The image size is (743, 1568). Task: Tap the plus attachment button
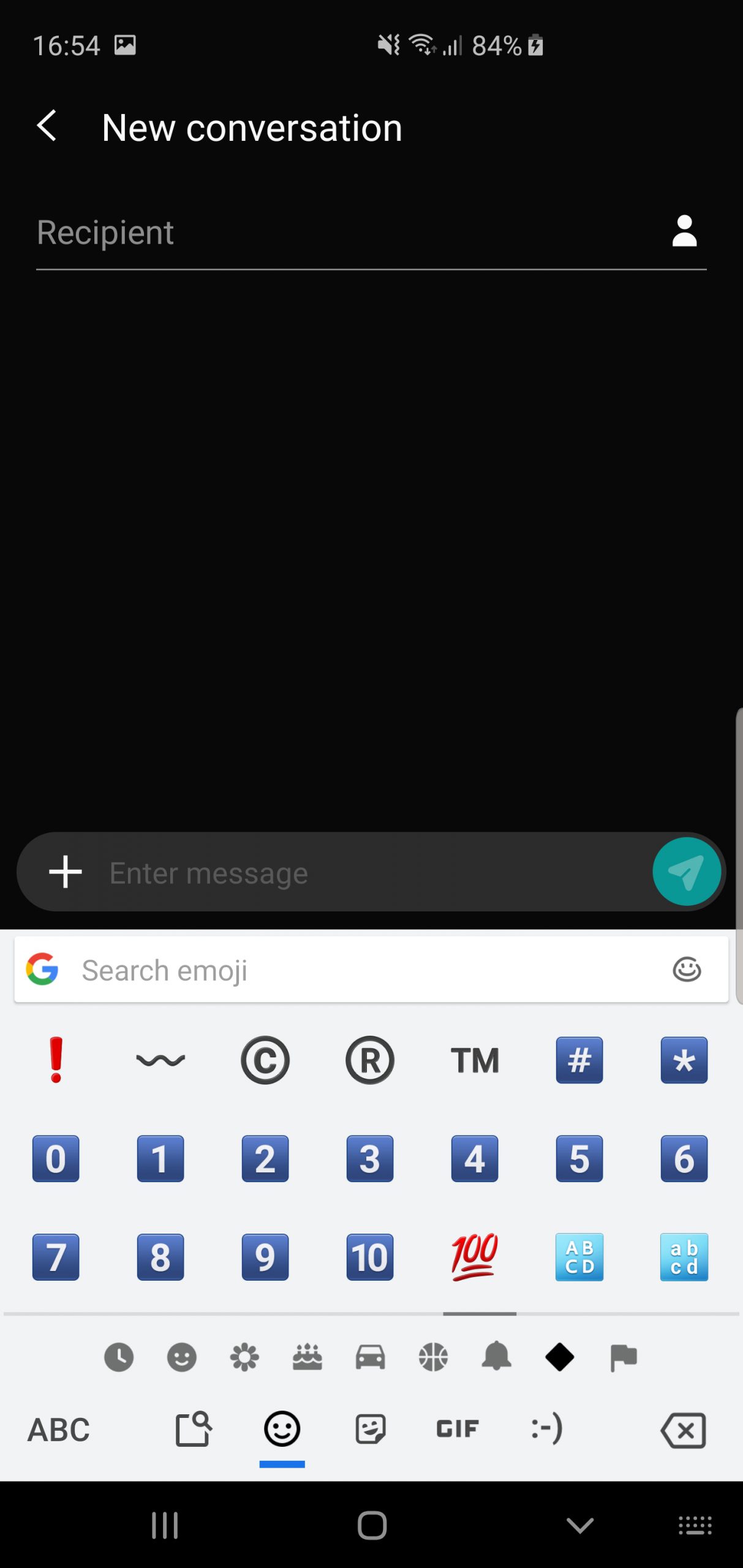click(66, 872)
